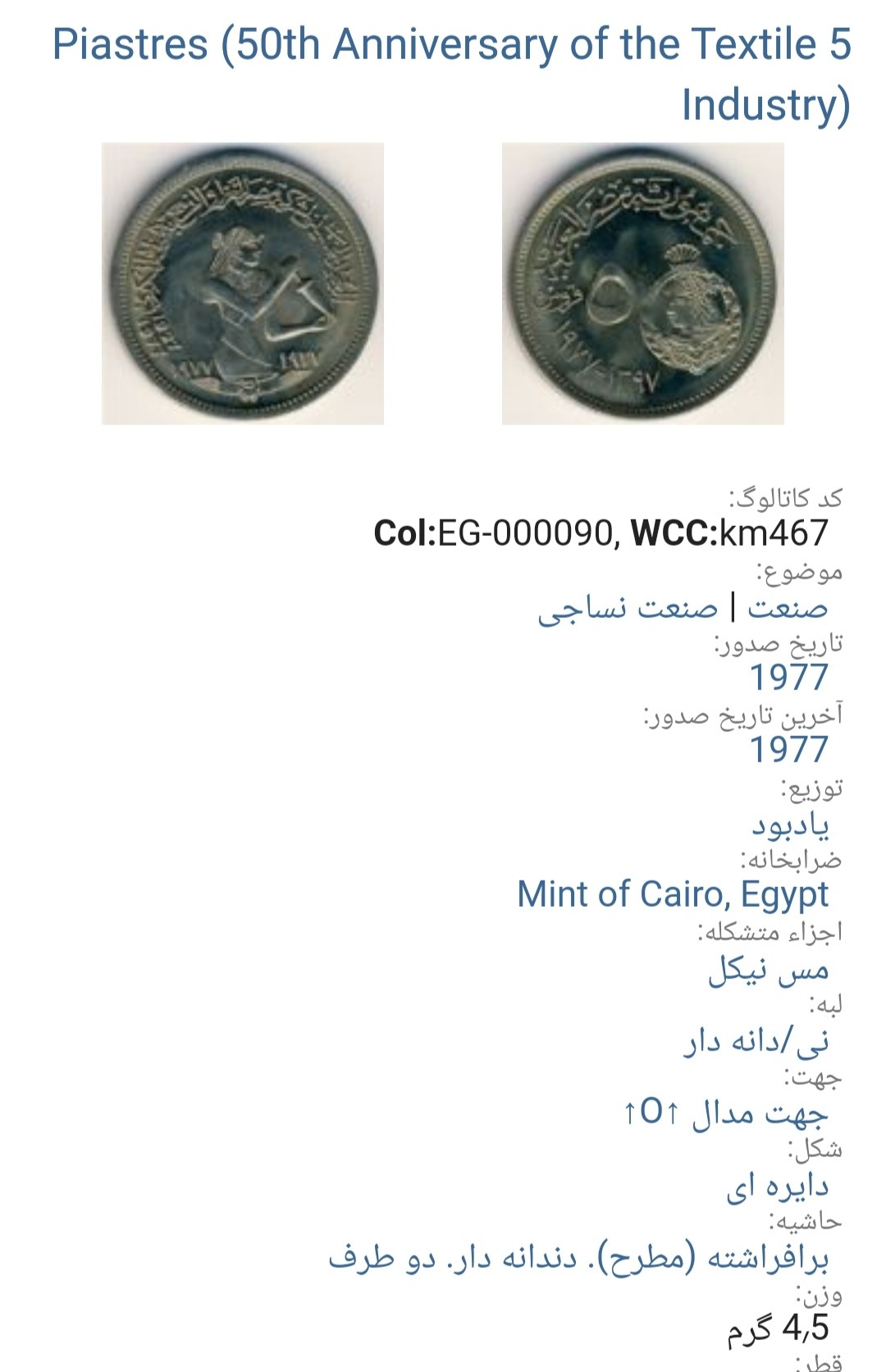
Task: Open the یادبود distribution link
Action: coord(790,824)
